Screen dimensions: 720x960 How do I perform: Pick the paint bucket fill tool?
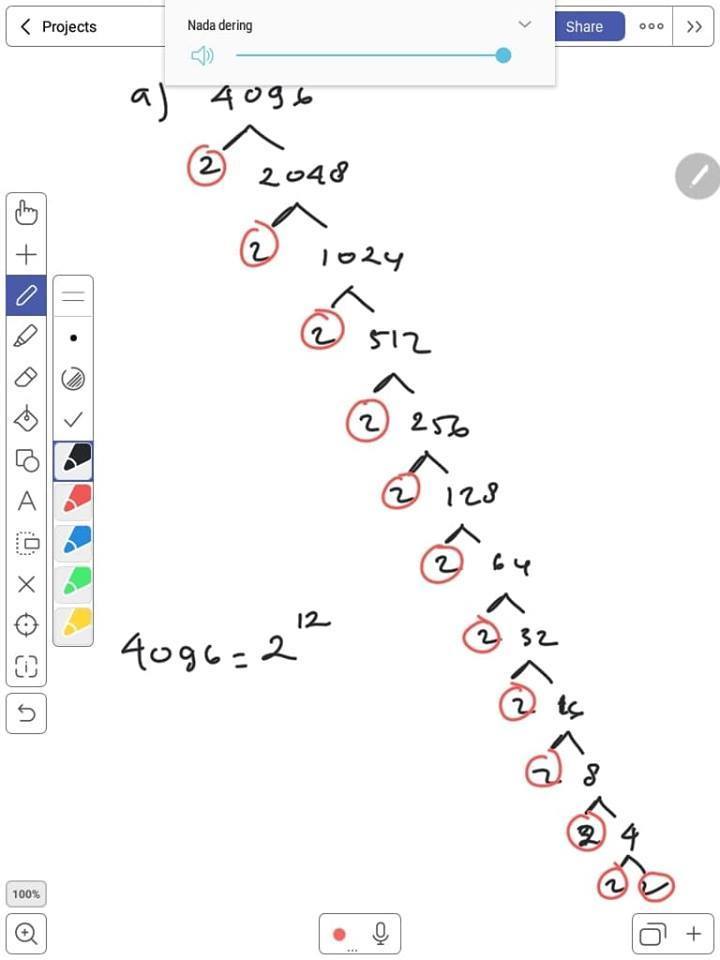point(26,419)
